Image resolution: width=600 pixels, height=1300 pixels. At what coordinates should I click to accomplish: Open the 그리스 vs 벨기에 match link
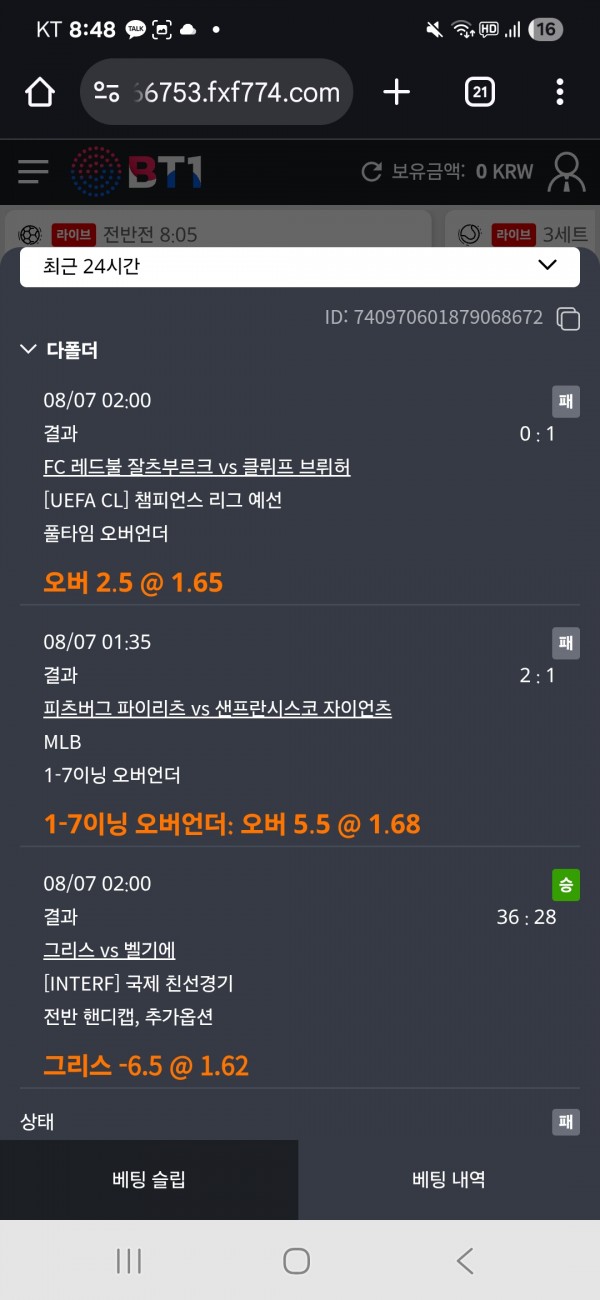coord(110,950)
